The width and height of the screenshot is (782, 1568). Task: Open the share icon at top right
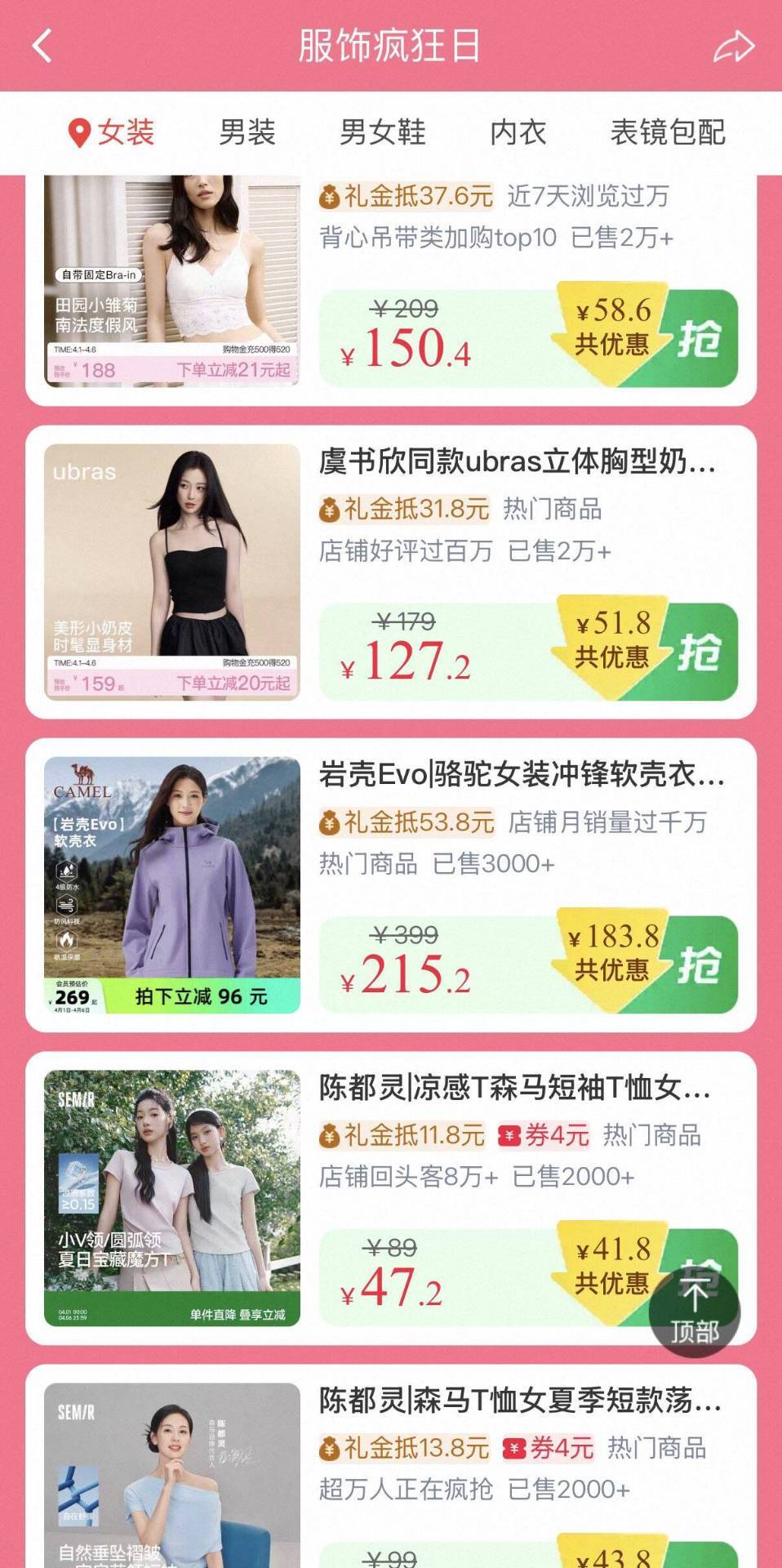[x=733, y=45]
